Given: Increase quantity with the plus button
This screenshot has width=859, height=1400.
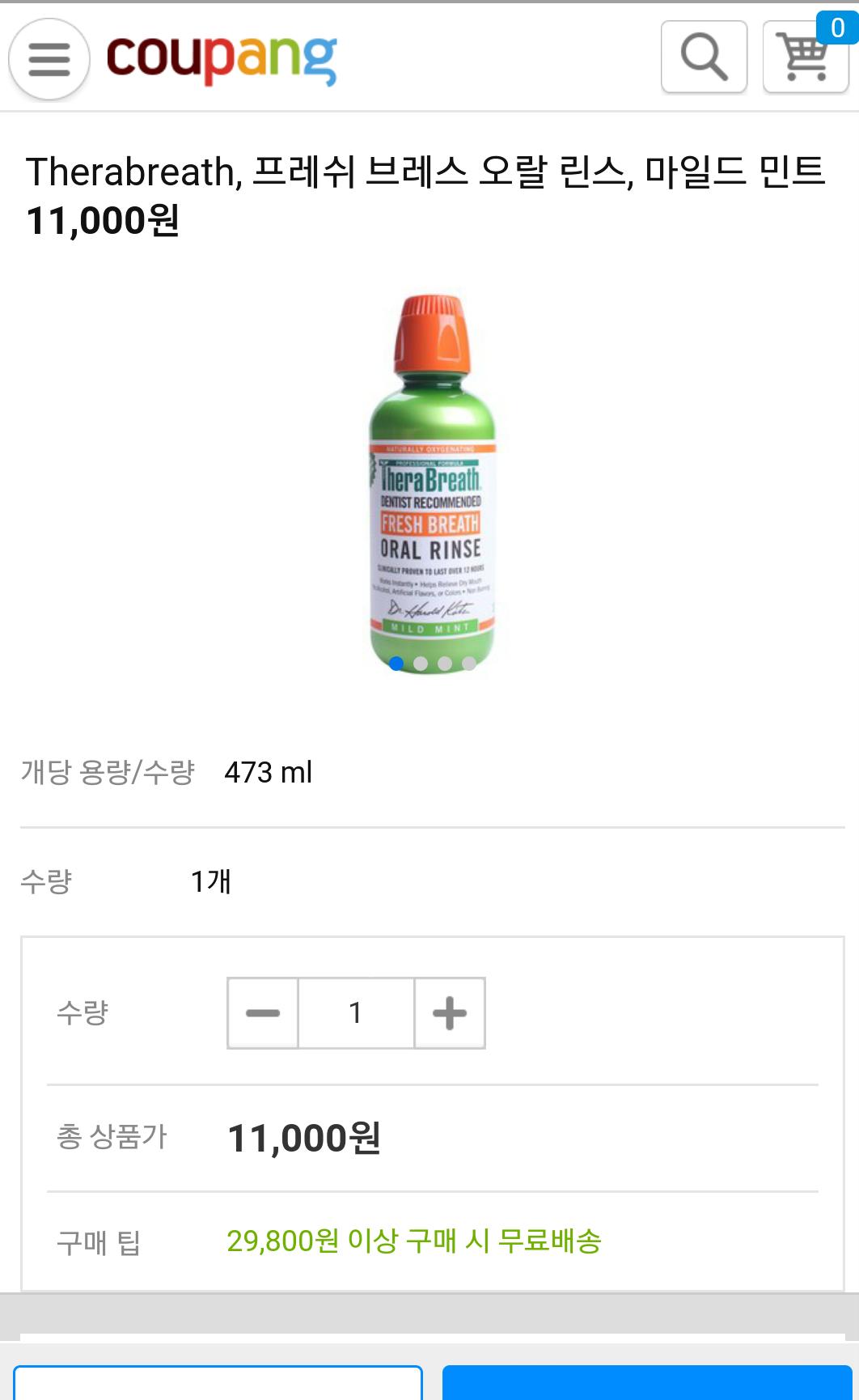Looking at the screenshot, I should point(450,1013).
